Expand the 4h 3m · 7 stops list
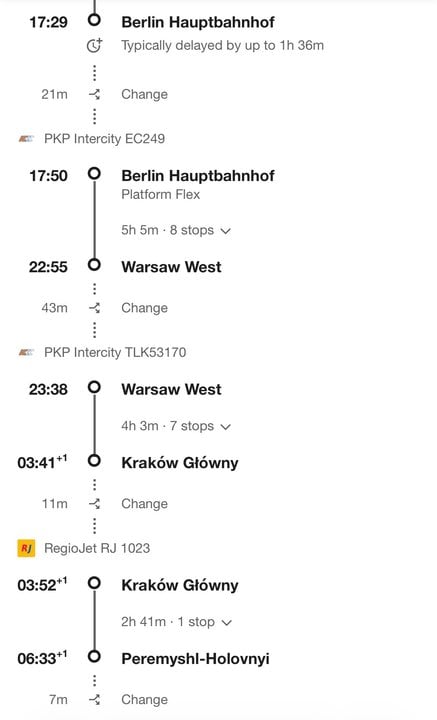 (176, 426)
